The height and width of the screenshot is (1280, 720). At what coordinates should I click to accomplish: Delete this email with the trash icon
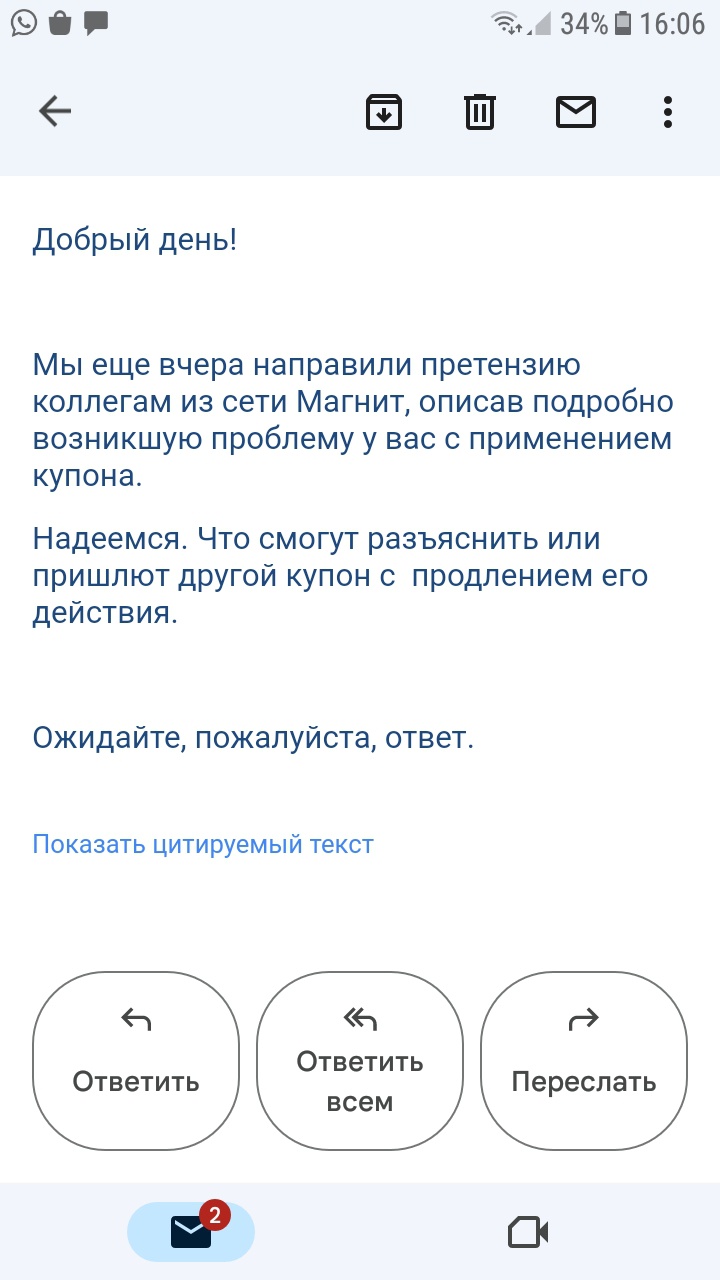pyautogui.click(x=480, y=112)
